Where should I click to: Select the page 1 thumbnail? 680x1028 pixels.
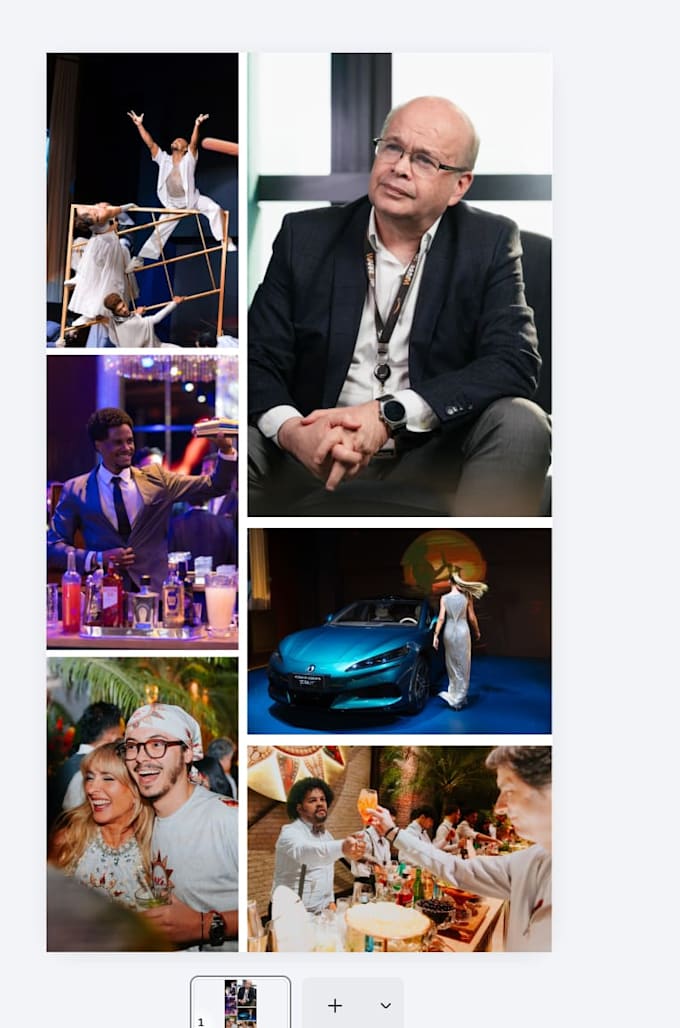coord(241,1002)
